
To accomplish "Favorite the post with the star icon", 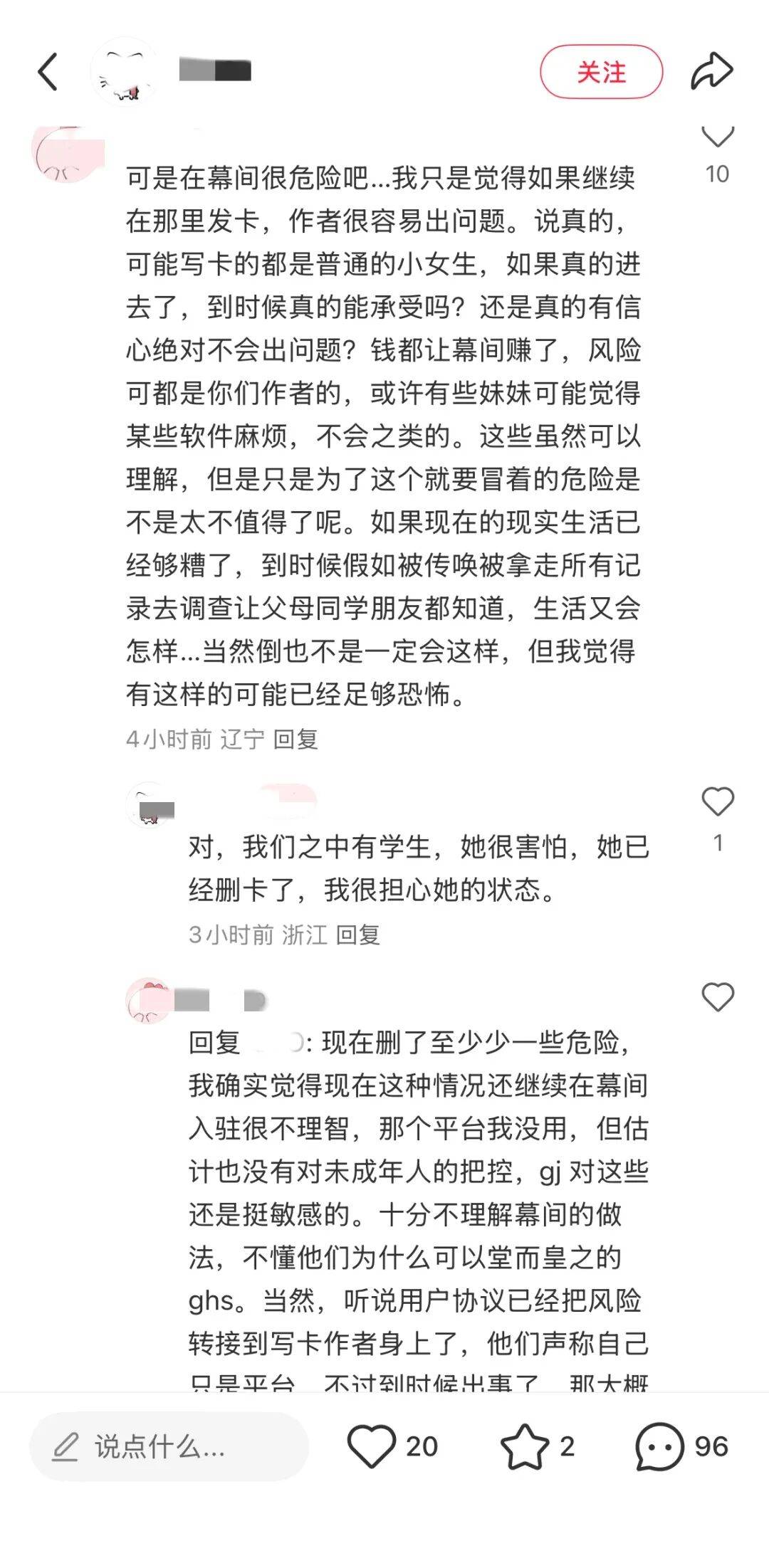I will click(x=525, y=1446).
